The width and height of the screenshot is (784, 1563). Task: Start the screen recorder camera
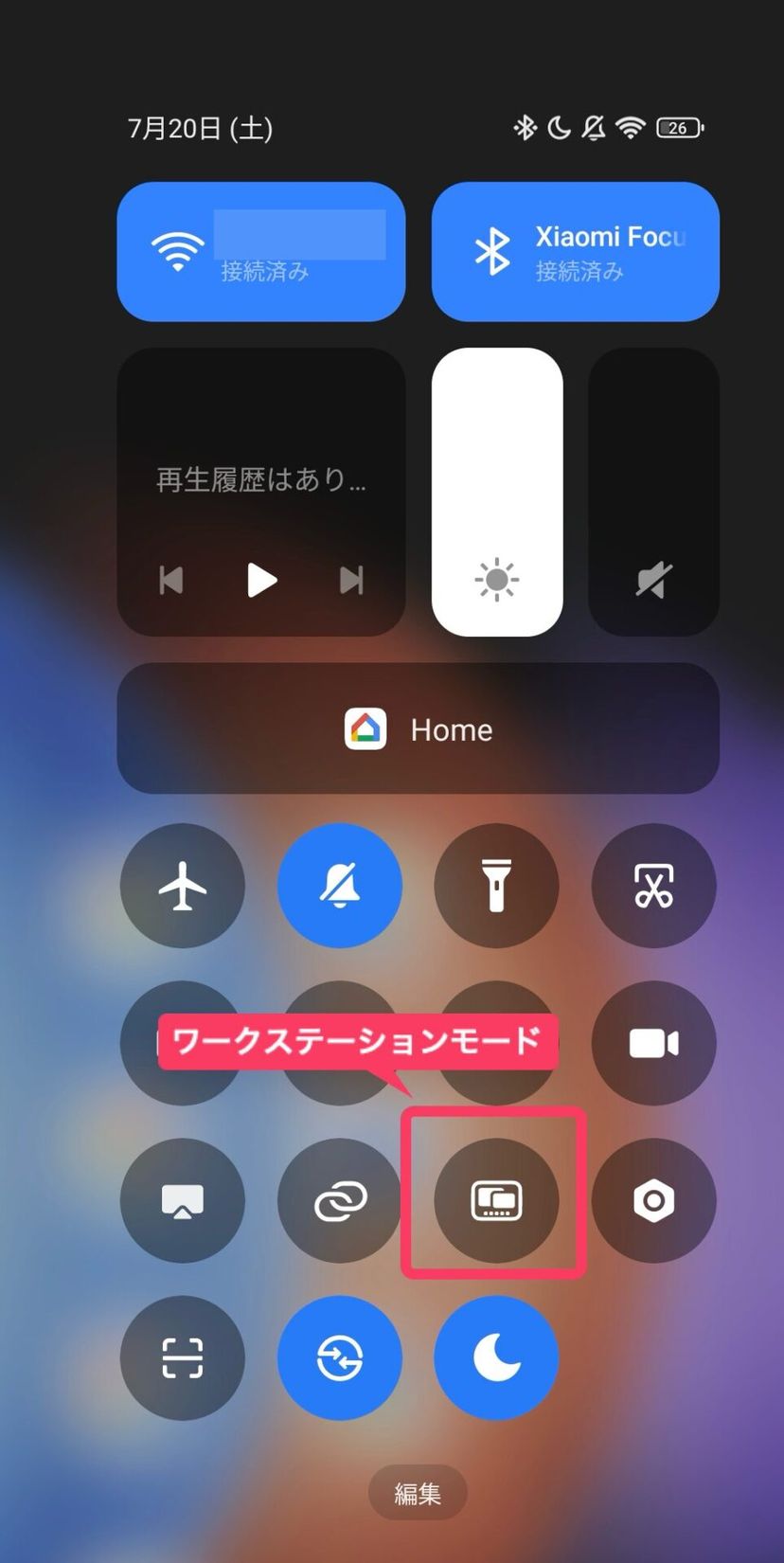tap(653, 1043)
